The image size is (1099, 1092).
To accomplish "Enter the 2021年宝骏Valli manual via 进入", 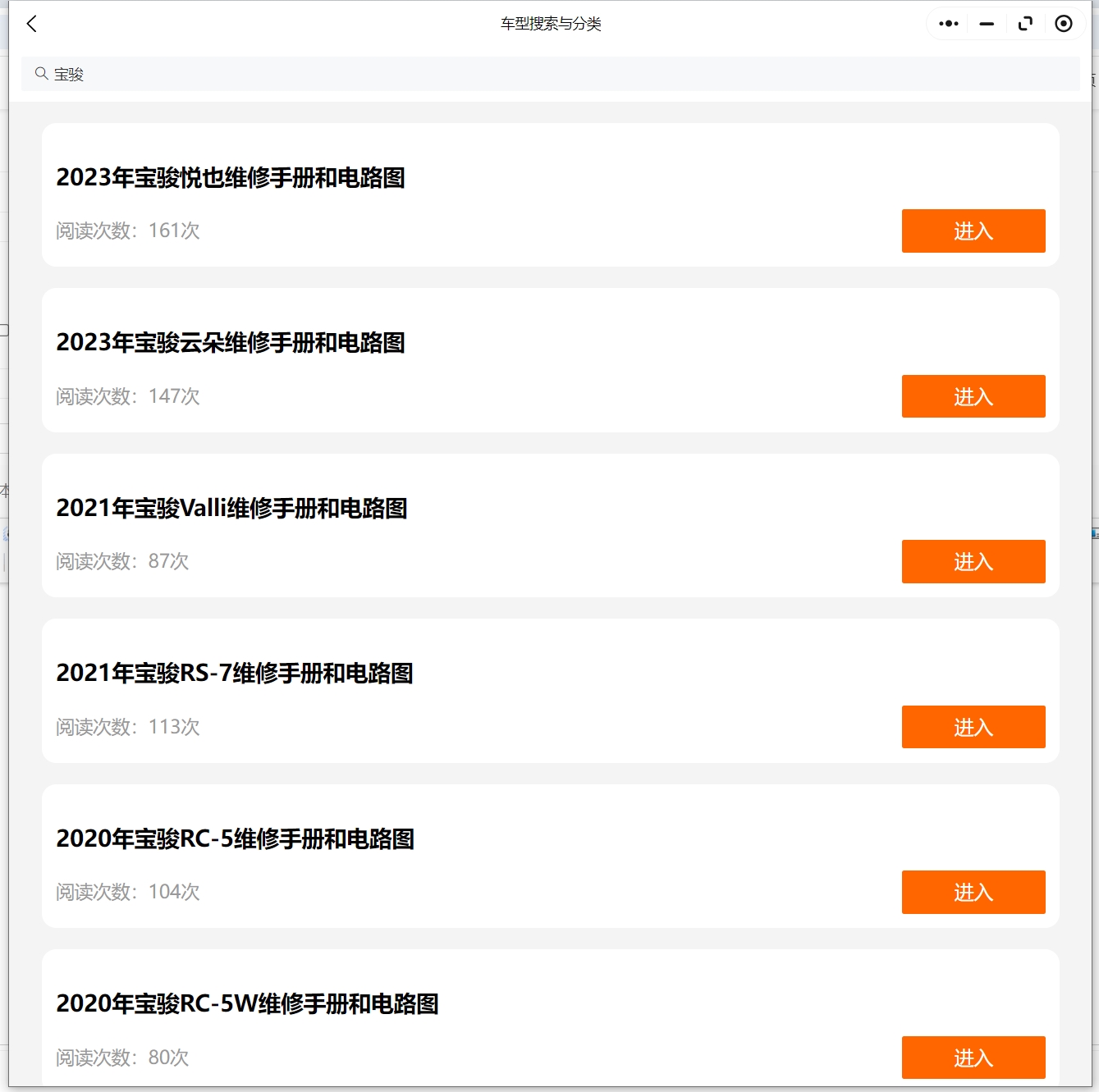I will [x=973, y=561].
